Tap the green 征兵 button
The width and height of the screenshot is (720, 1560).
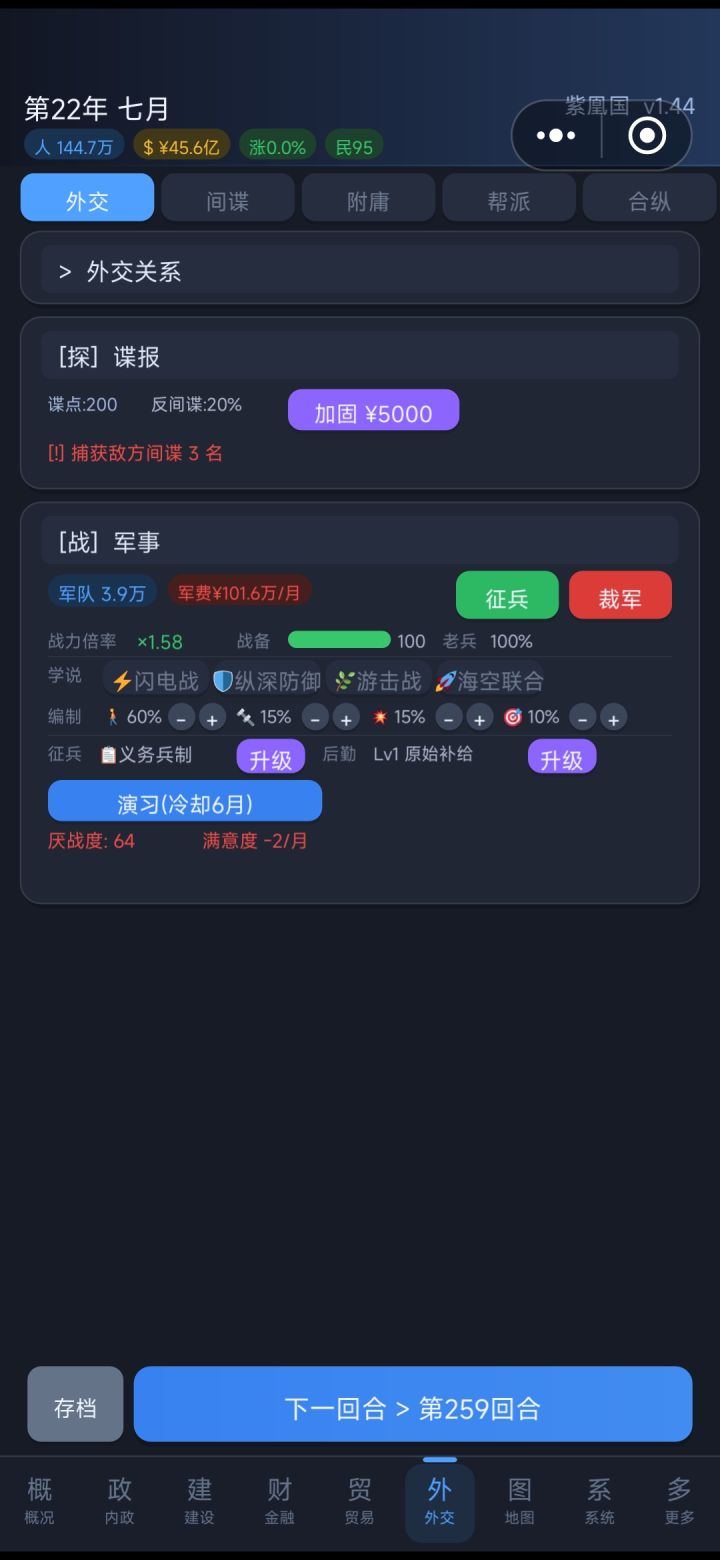(x=507, y=596)
